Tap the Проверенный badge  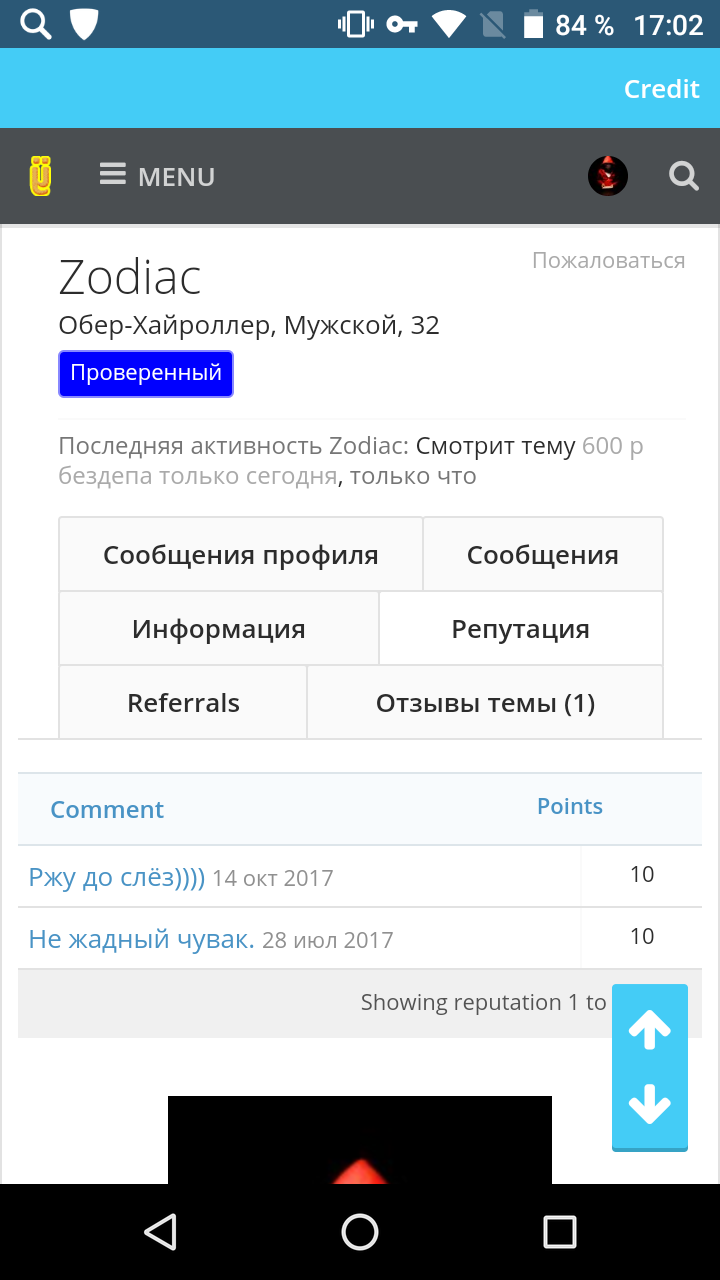tap(146, 373)
